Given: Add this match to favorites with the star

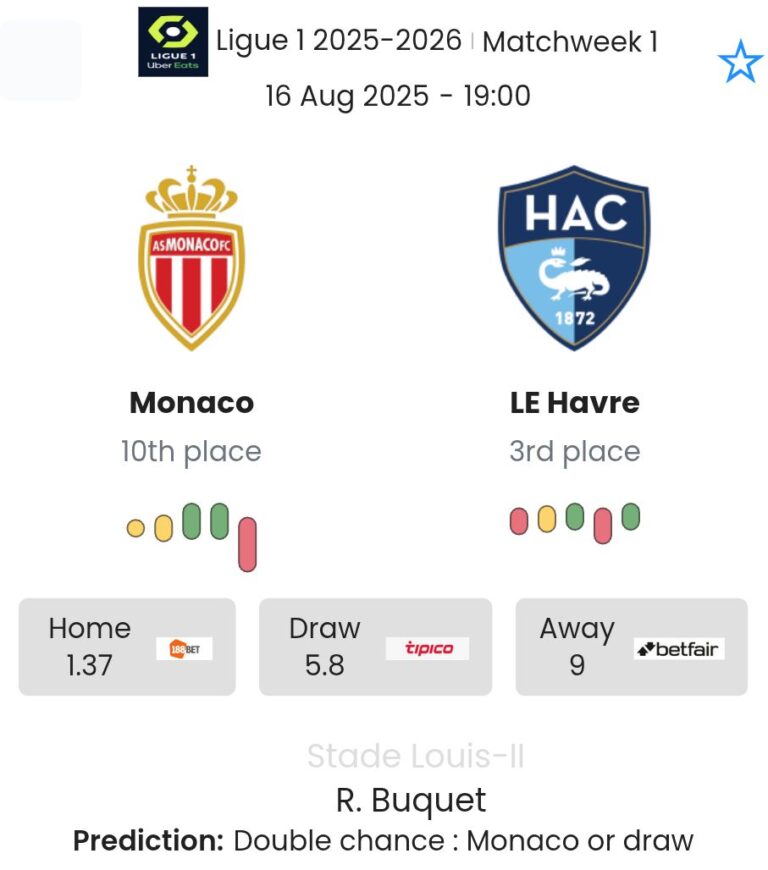Looking at the screenshot, I should click(740, 63).
